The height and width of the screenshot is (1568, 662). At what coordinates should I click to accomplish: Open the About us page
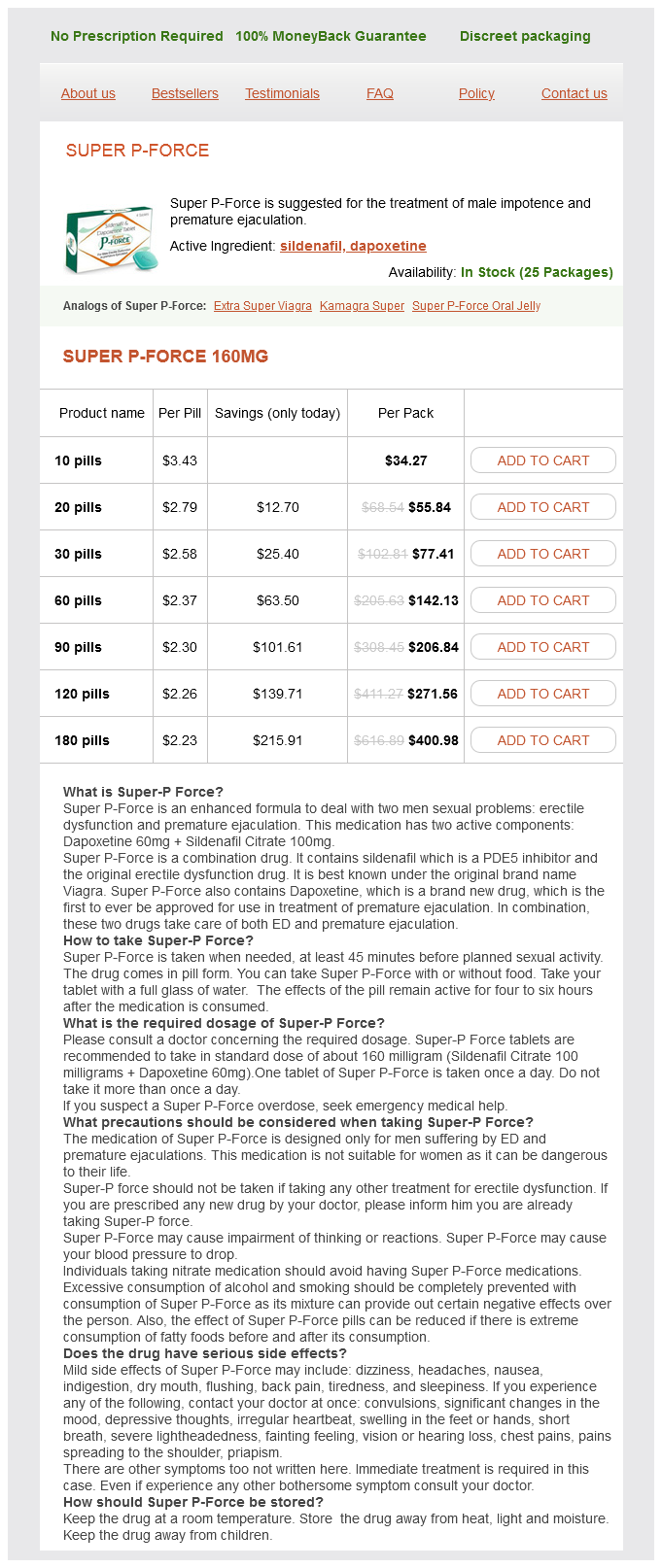[88, 93]
